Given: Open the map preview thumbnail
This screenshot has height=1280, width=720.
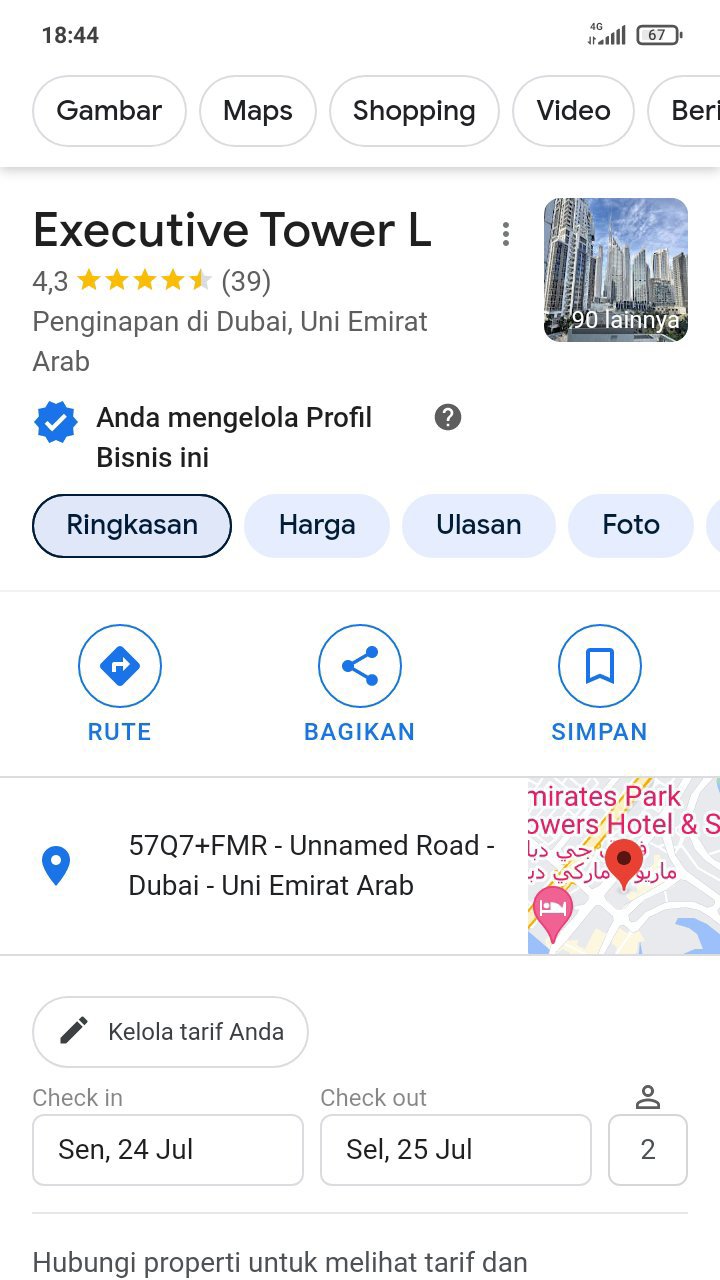Looking at the screenshot, I should click(x=624, y=866).
